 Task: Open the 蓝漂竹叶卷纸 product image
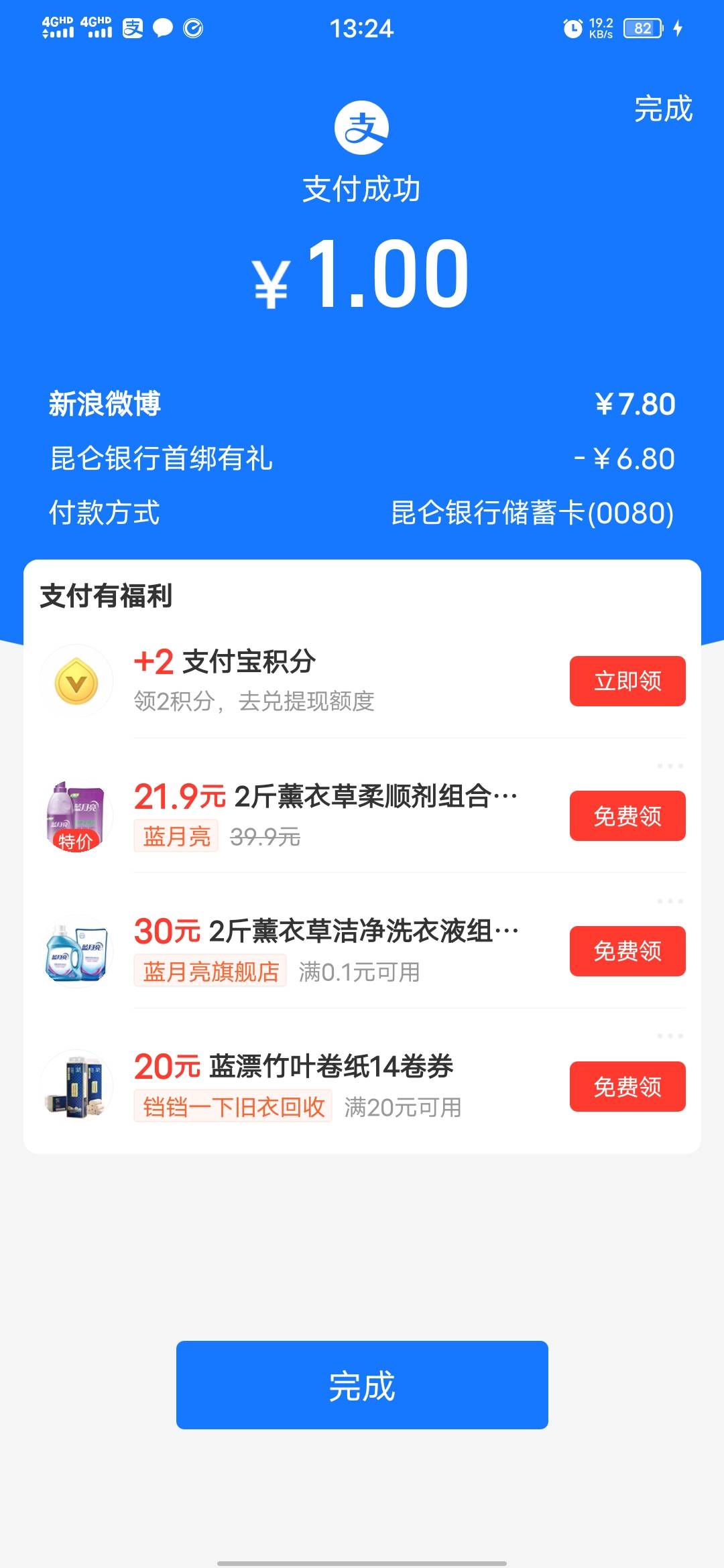76,1086
